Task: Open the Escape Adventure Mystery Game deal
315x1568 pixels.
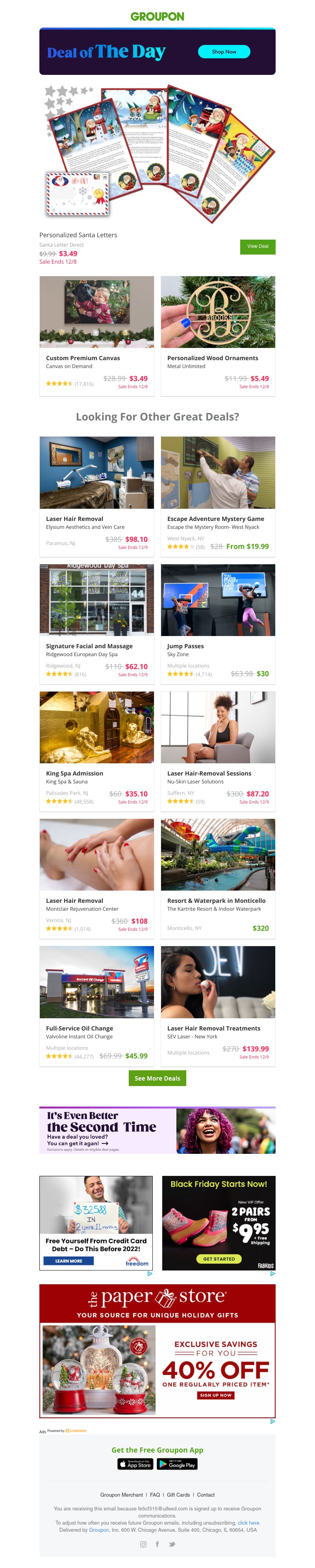Action: click(x=218, y=495)
